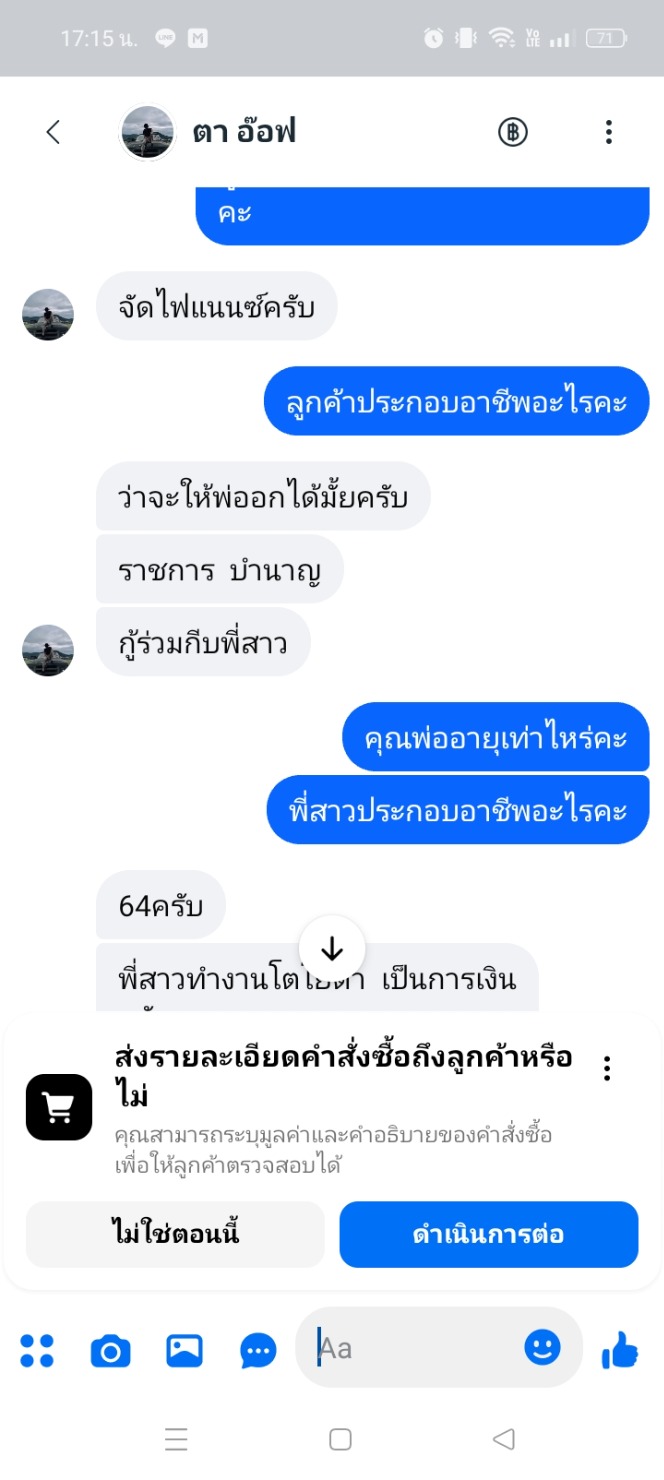664x1480 pixels.
Task: Open the chat overflow menu at top right
Action: 609,132
